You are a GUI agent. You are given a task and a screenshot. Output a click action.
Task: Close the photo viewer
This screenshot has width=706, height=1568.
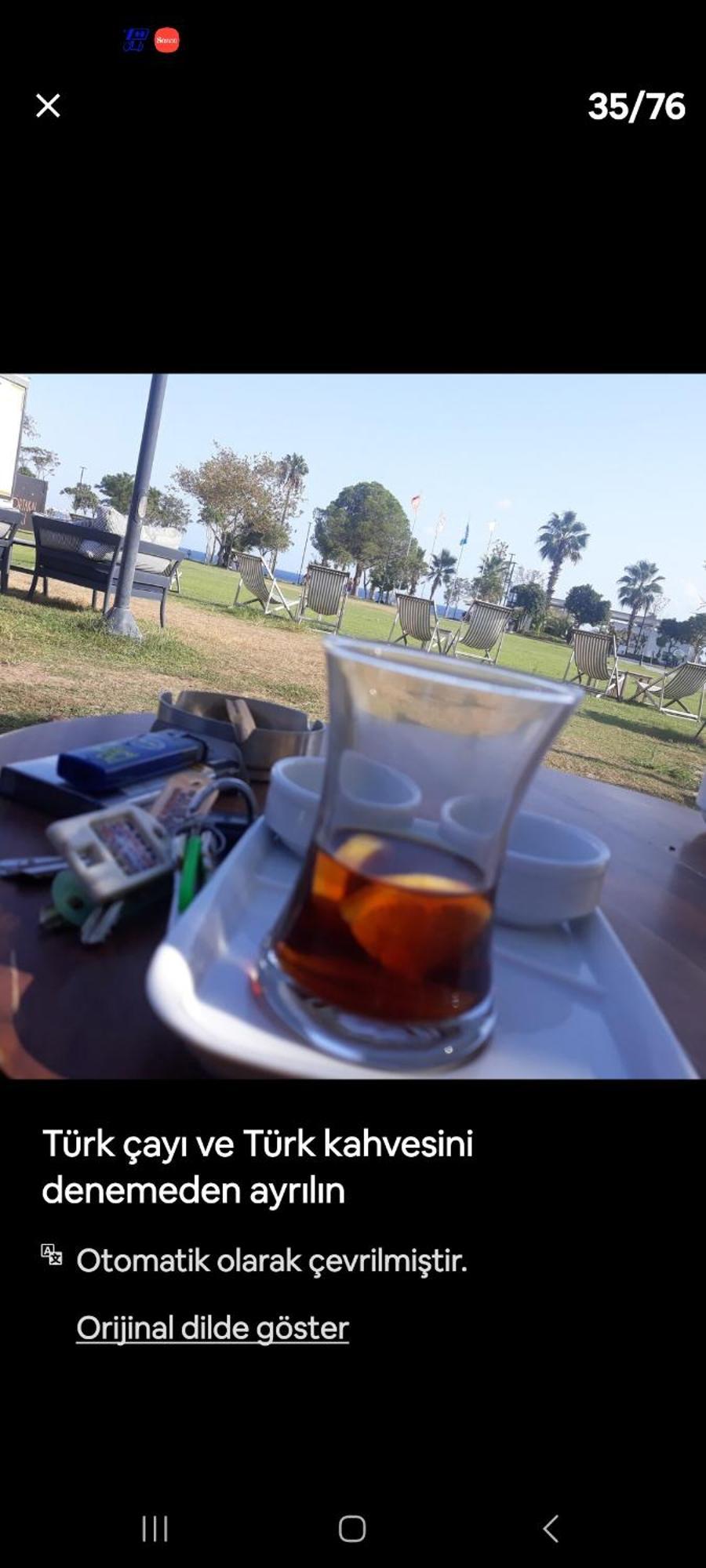48,106
